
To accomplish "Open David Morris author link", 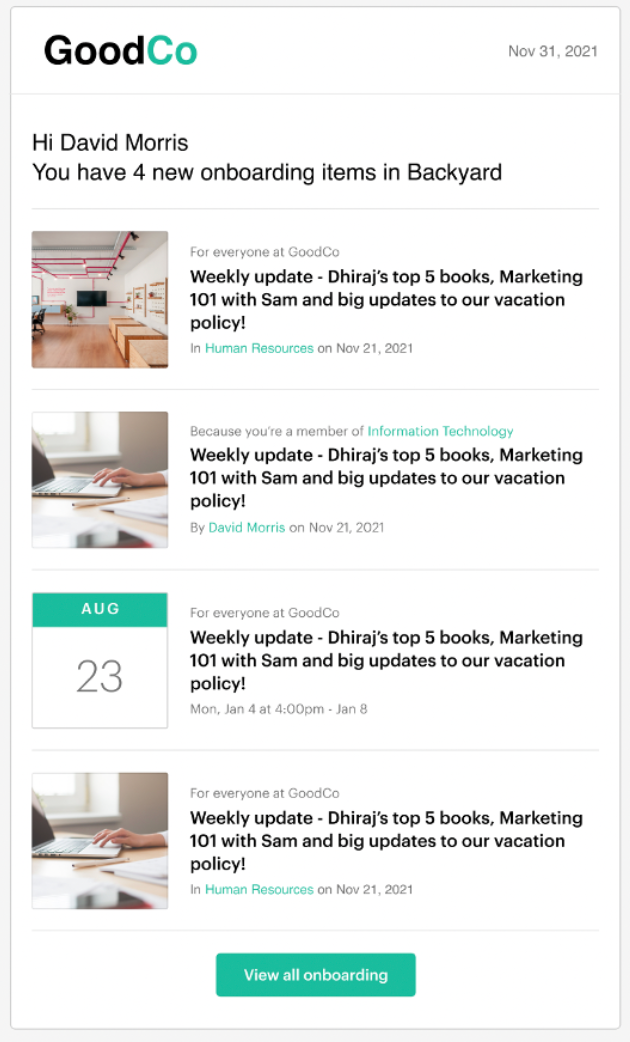I will 247,528.
